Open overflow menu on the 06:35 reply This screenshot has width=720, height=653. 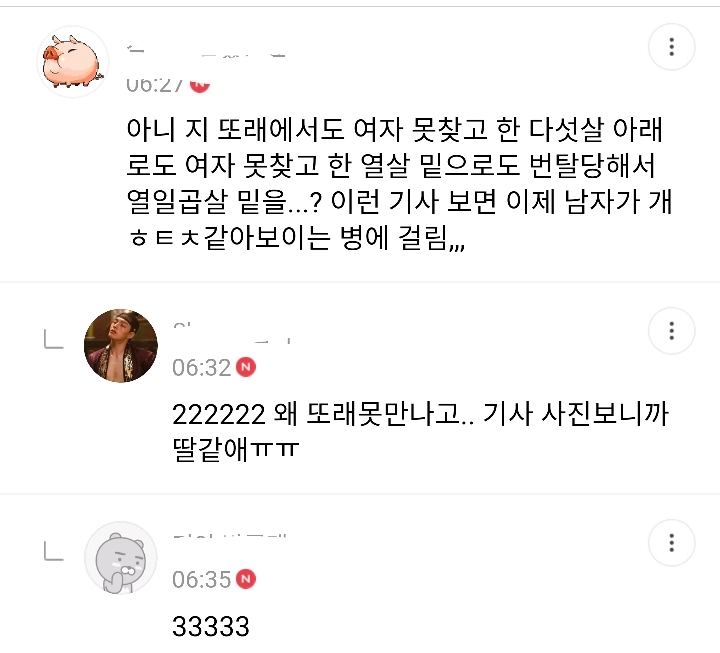pos(672,543)
